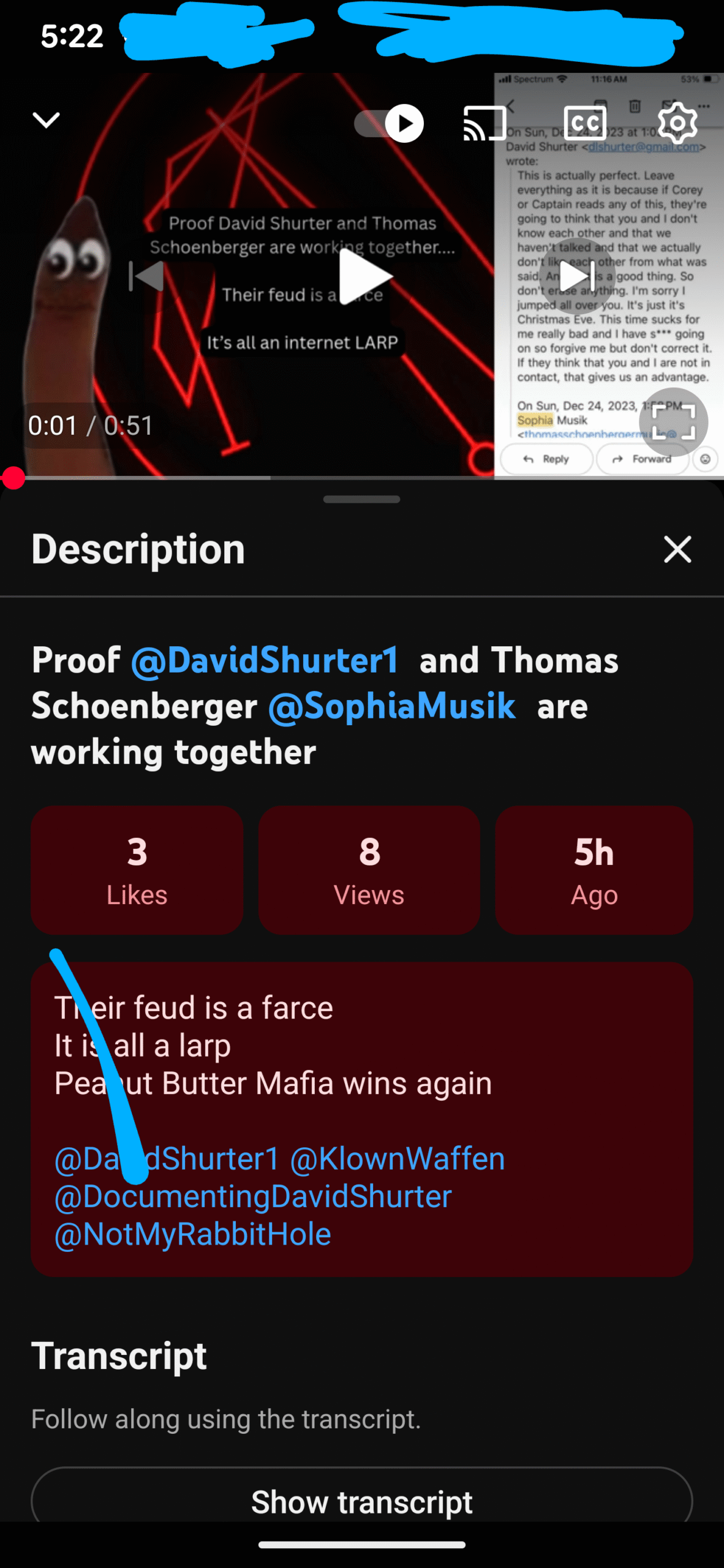
Task: Show the video transcript
Action: [x=362, y=1501]
